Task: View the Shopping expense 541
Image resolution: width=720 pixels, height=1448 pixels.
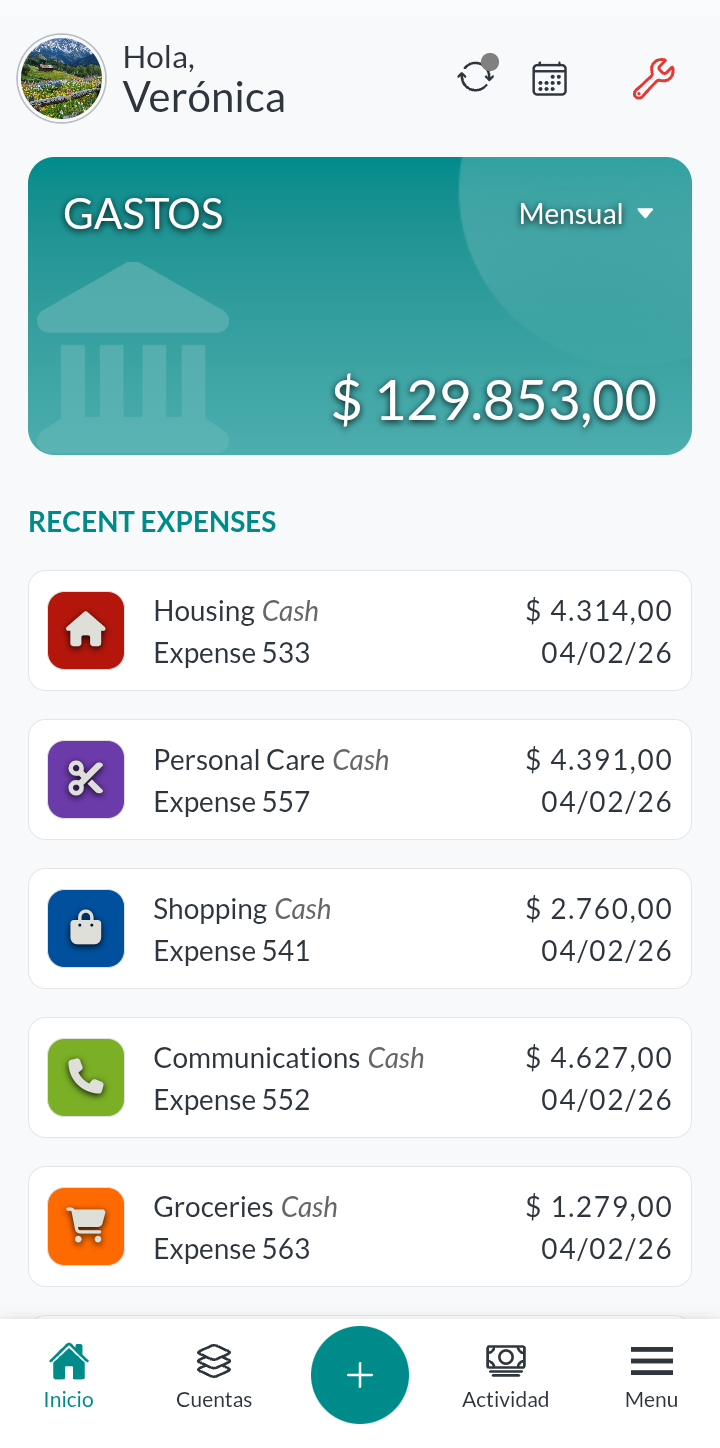Action: [x=360, y=929]
